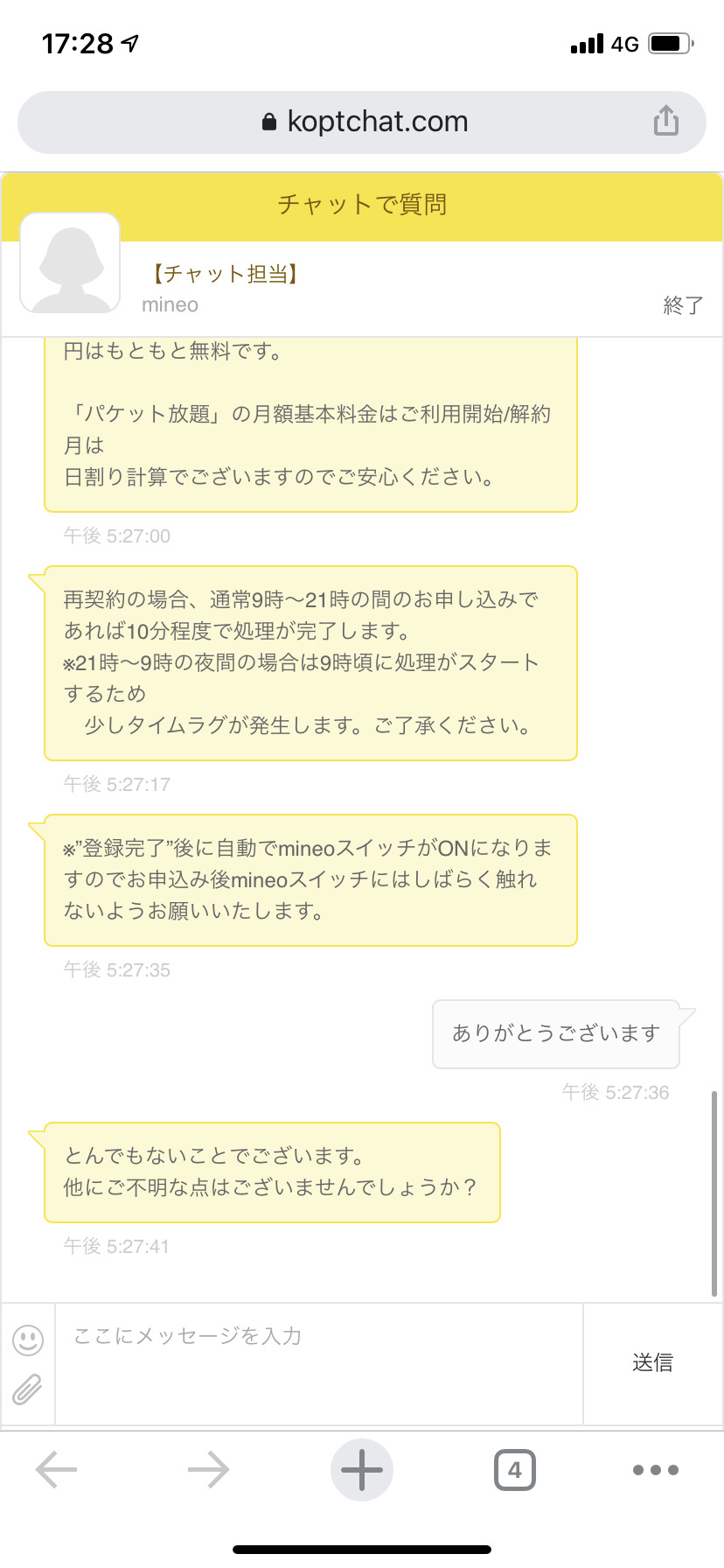
Task: Send the message with 送信
Action: (652, 1362)
